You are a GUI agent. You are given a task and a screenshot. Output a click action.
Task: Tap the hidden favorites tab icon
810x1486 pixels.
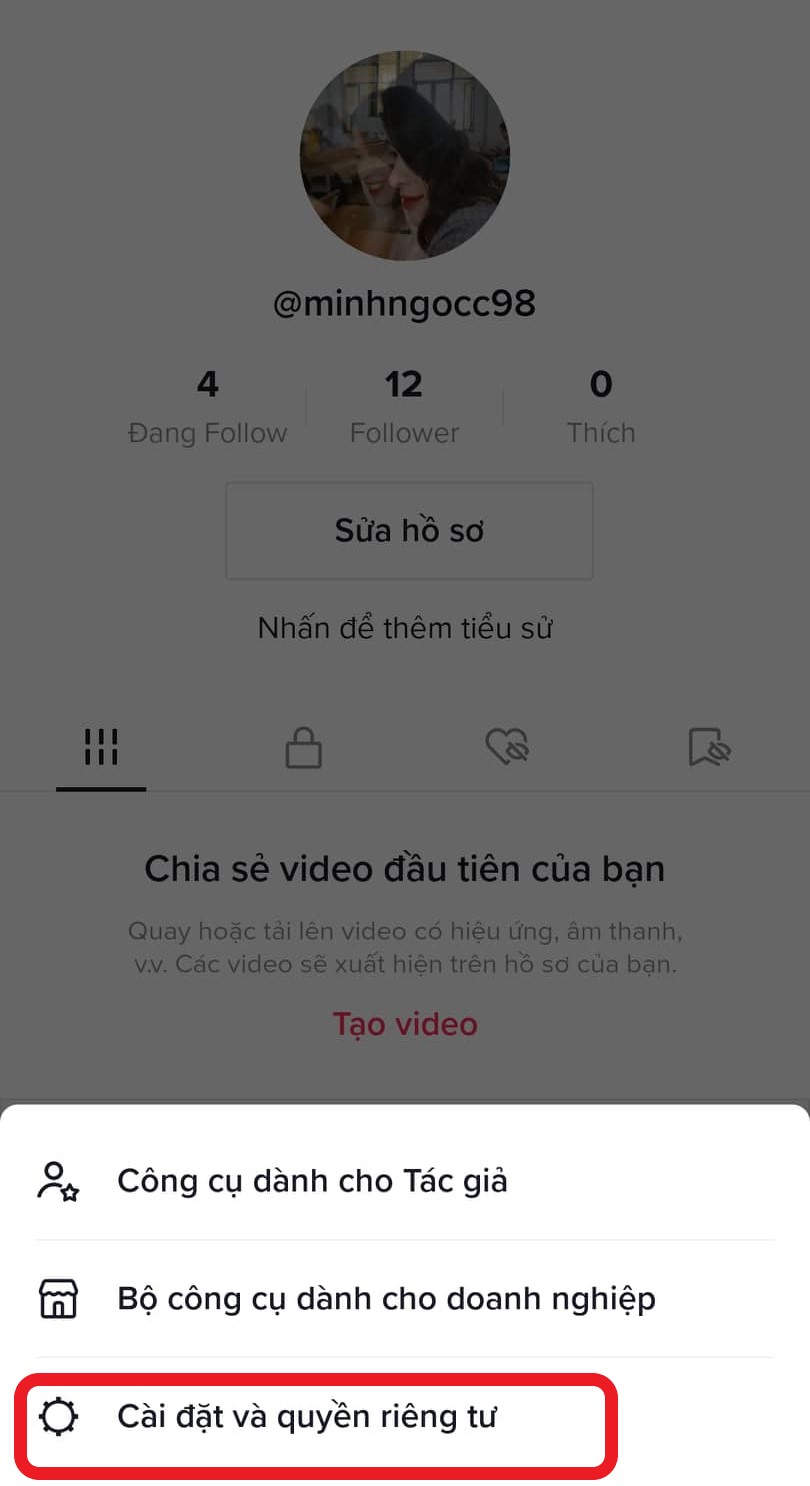[x=711, y=747]
